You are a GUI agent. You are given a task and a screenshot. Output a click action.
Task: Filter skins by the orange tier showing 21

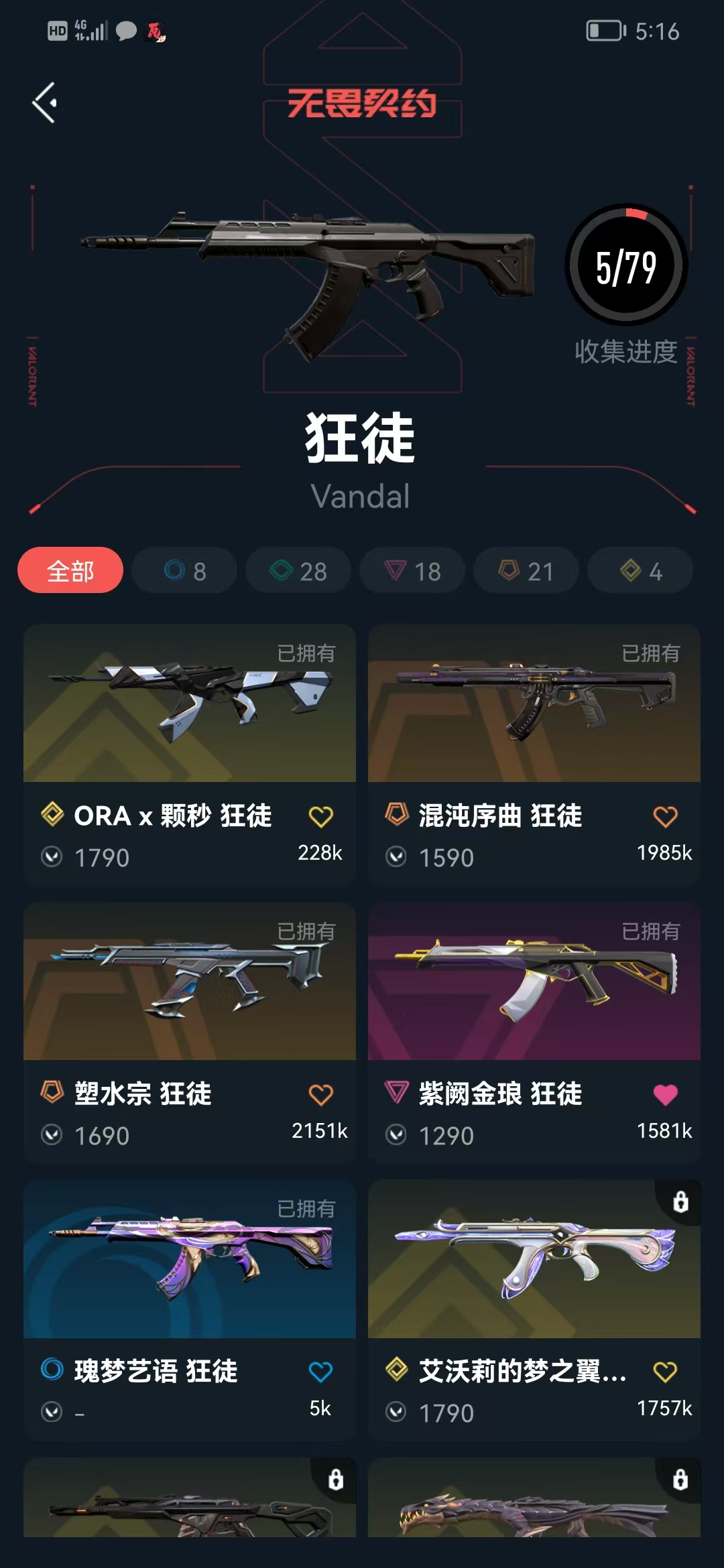(526, 571)
